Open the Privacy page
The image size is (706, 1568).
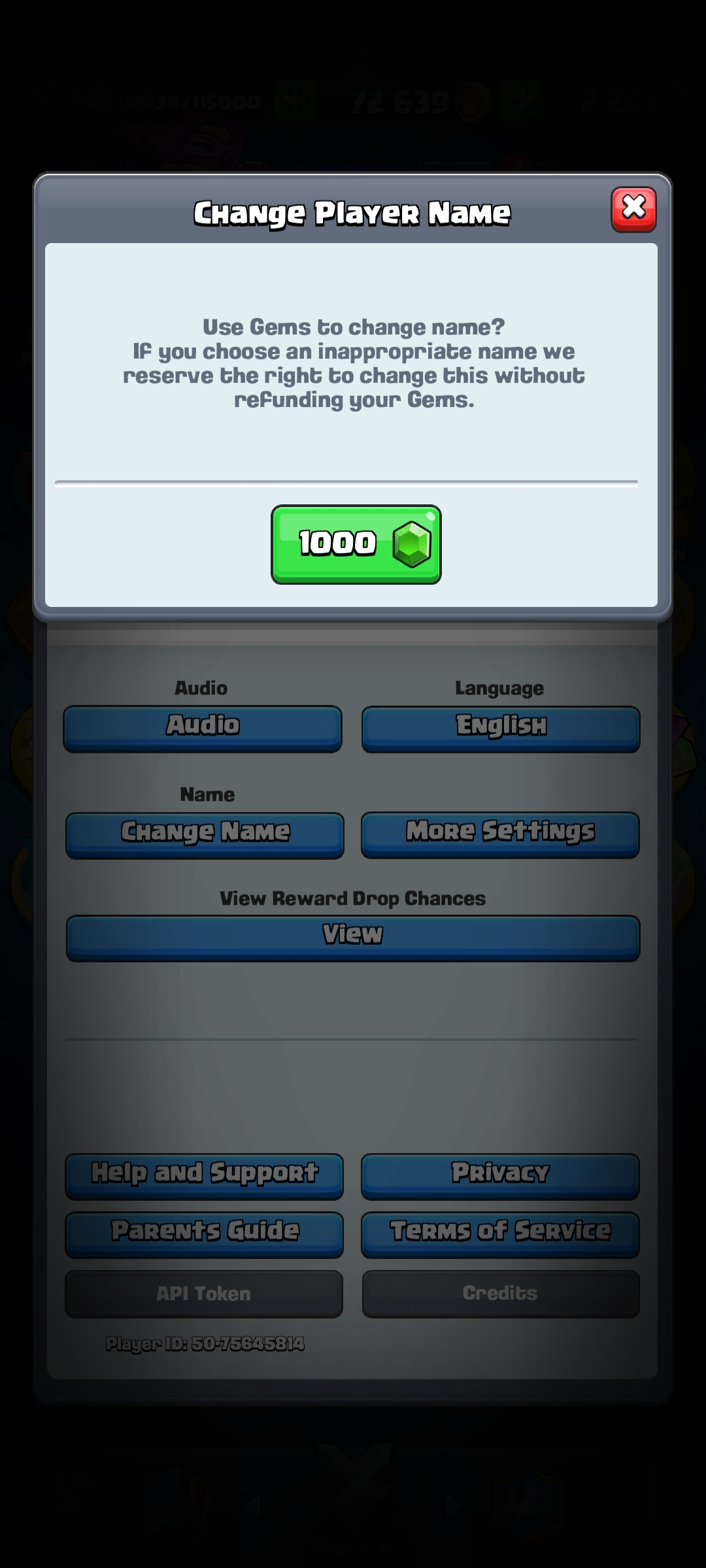500,1175
